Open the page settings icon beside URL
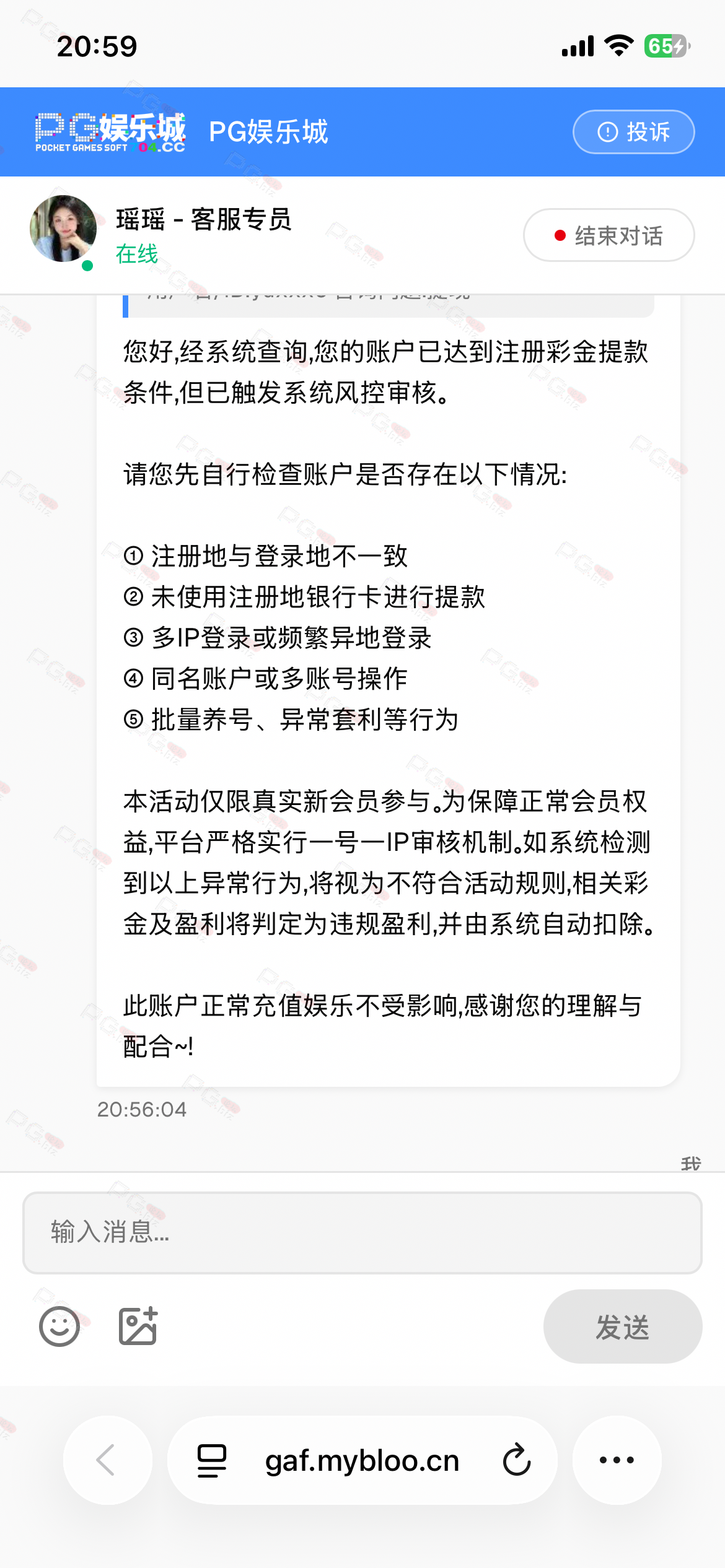Image resolution: width=725 pixels, height=1568 pixels. point(211,1460)
